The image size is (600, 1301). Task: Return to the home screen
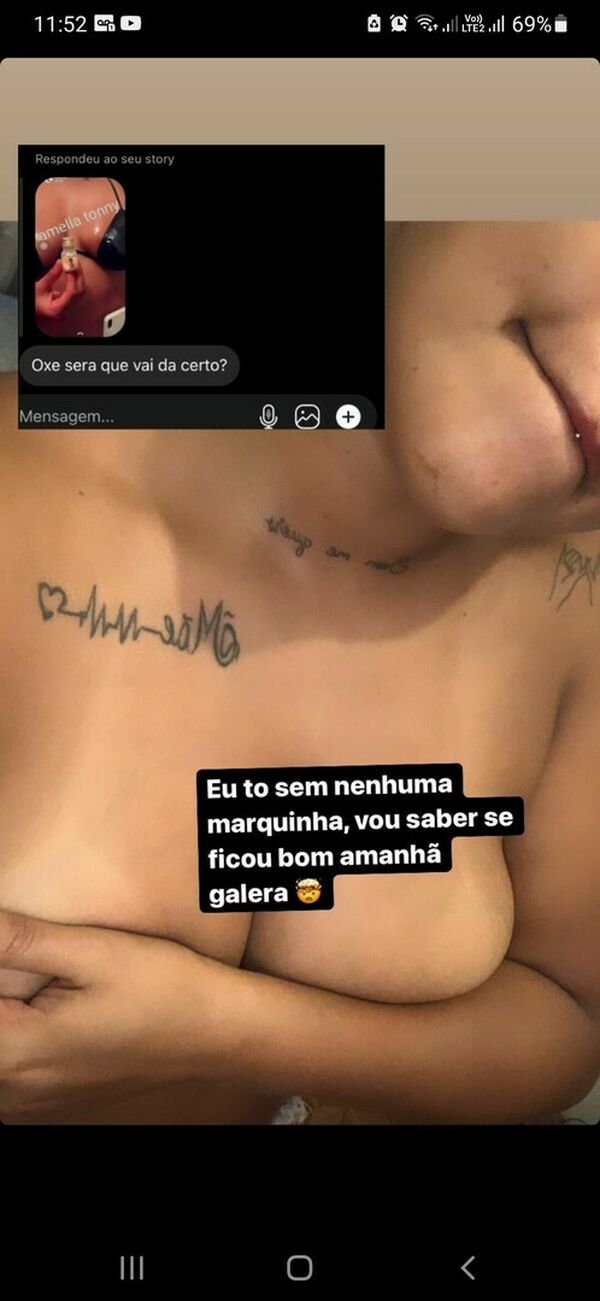(299, 1267)
